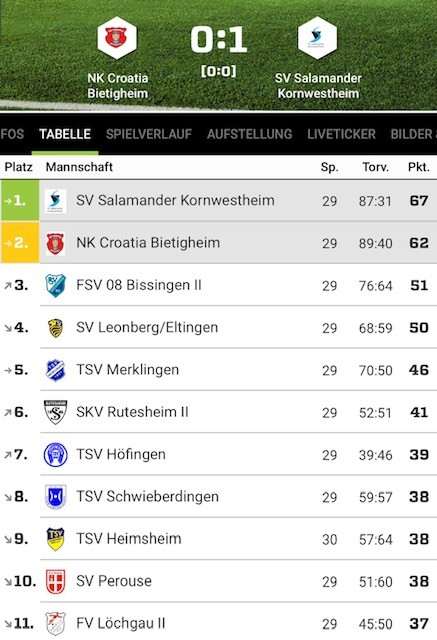
Task: Open SV Perouse team row
Action: [218, 581]
